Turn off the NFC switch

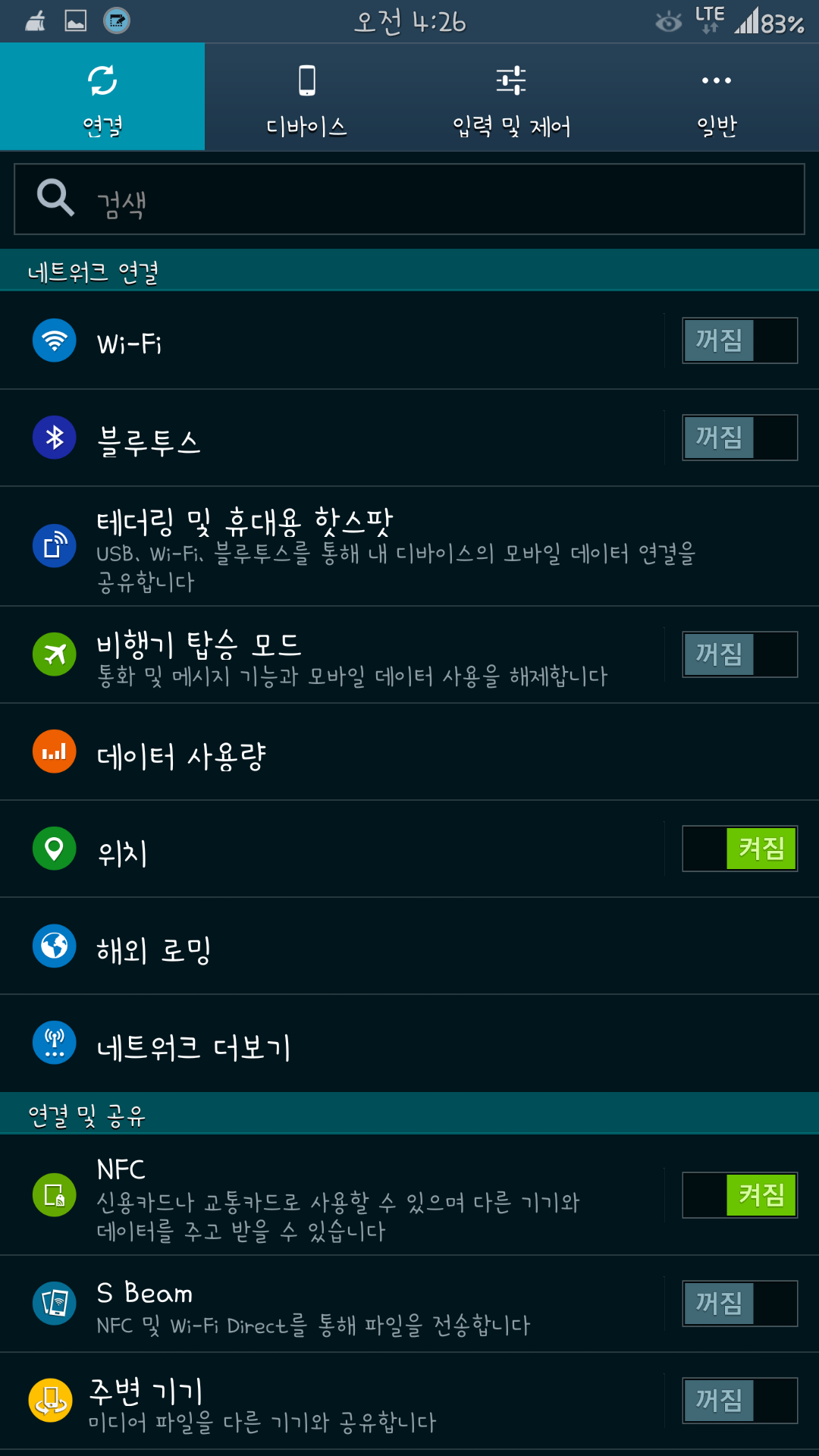coord(739,1195)
